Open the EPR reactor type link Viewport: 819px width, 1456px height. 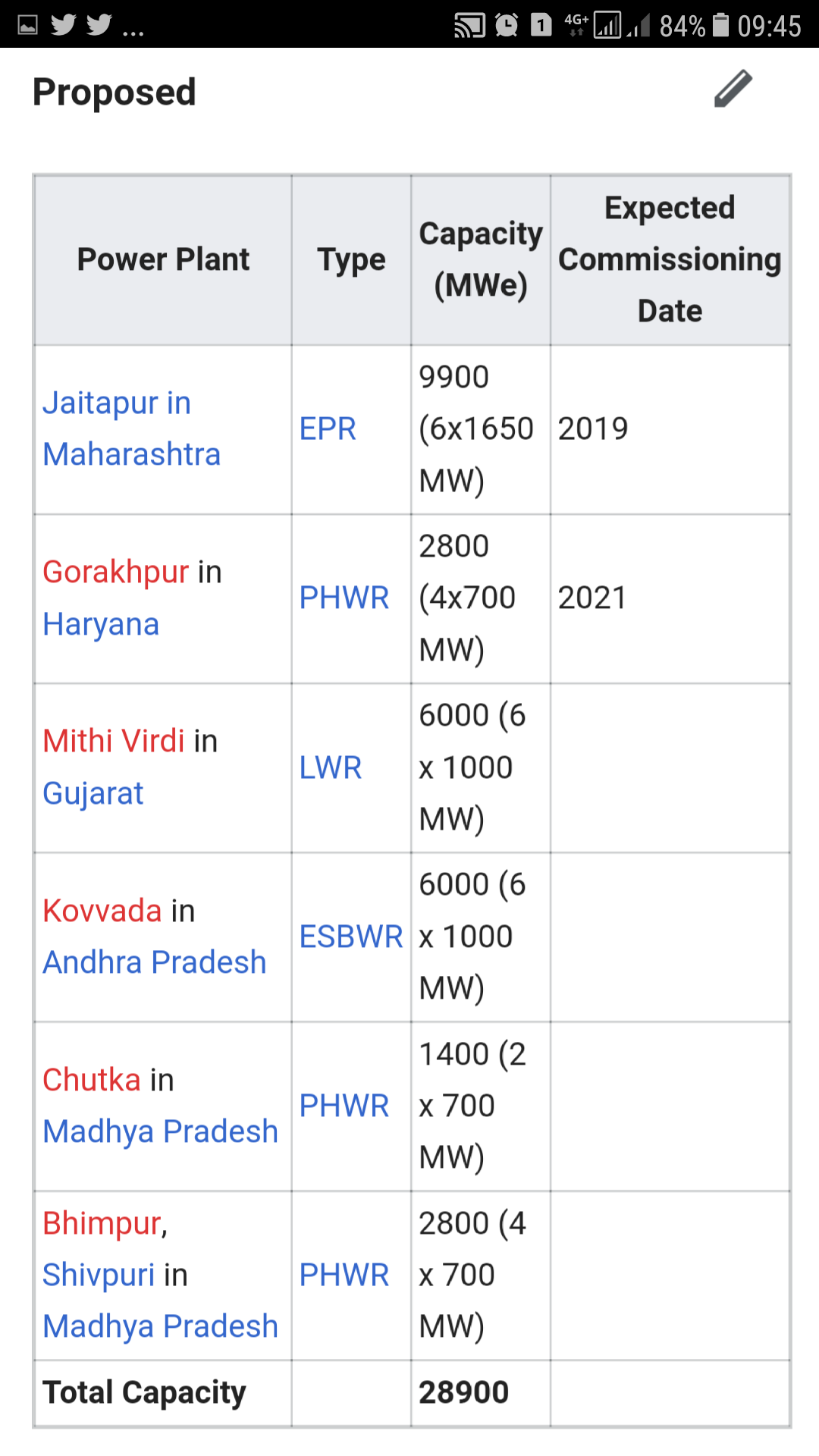(328, 428)
